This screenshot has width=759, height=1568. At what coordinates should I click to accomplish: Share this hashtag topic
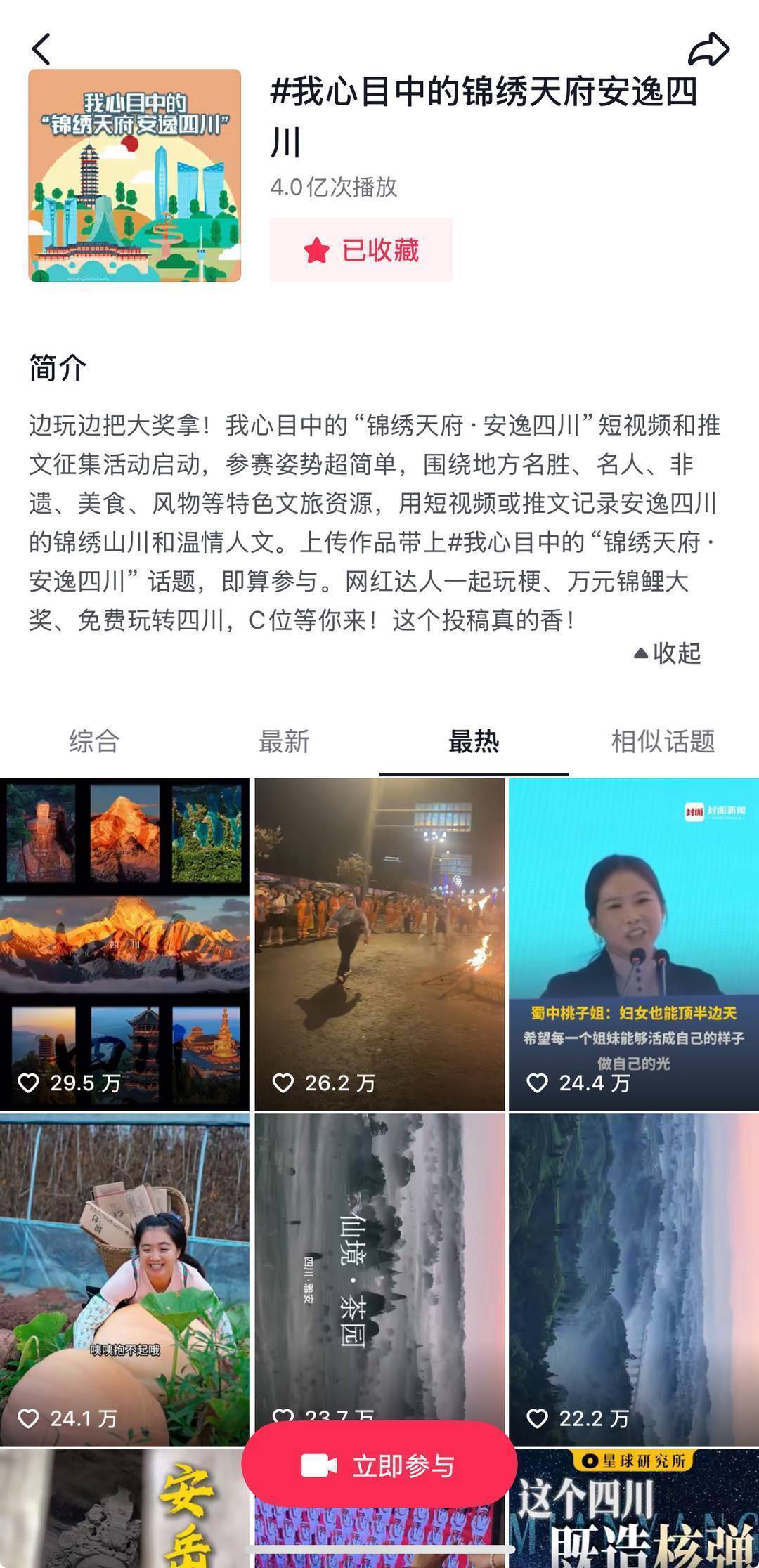pos(708,50)
